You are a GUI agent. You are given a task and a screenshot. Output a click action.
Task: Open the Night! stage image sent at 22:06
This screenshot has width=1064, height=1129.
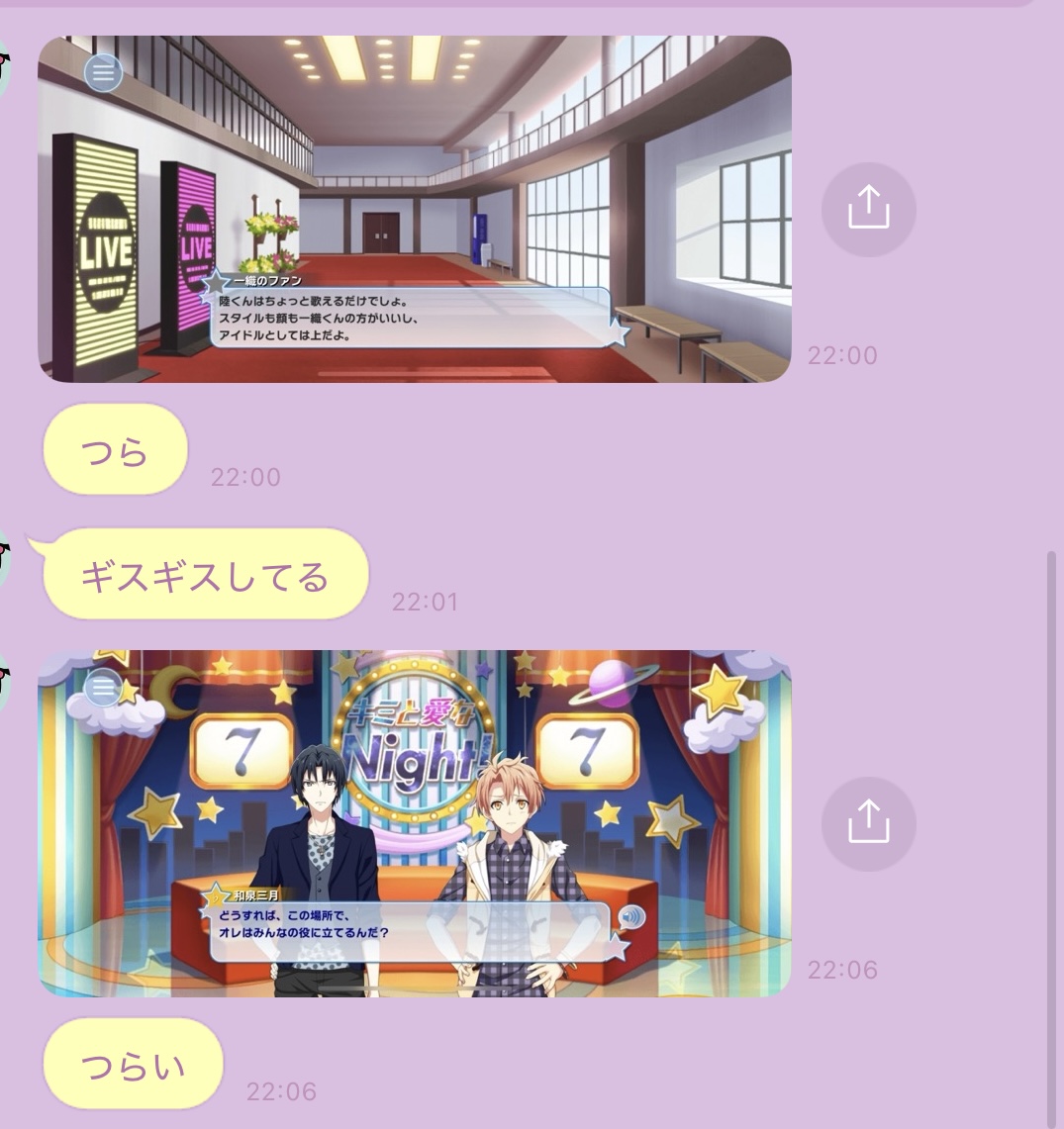pos(414,823)
